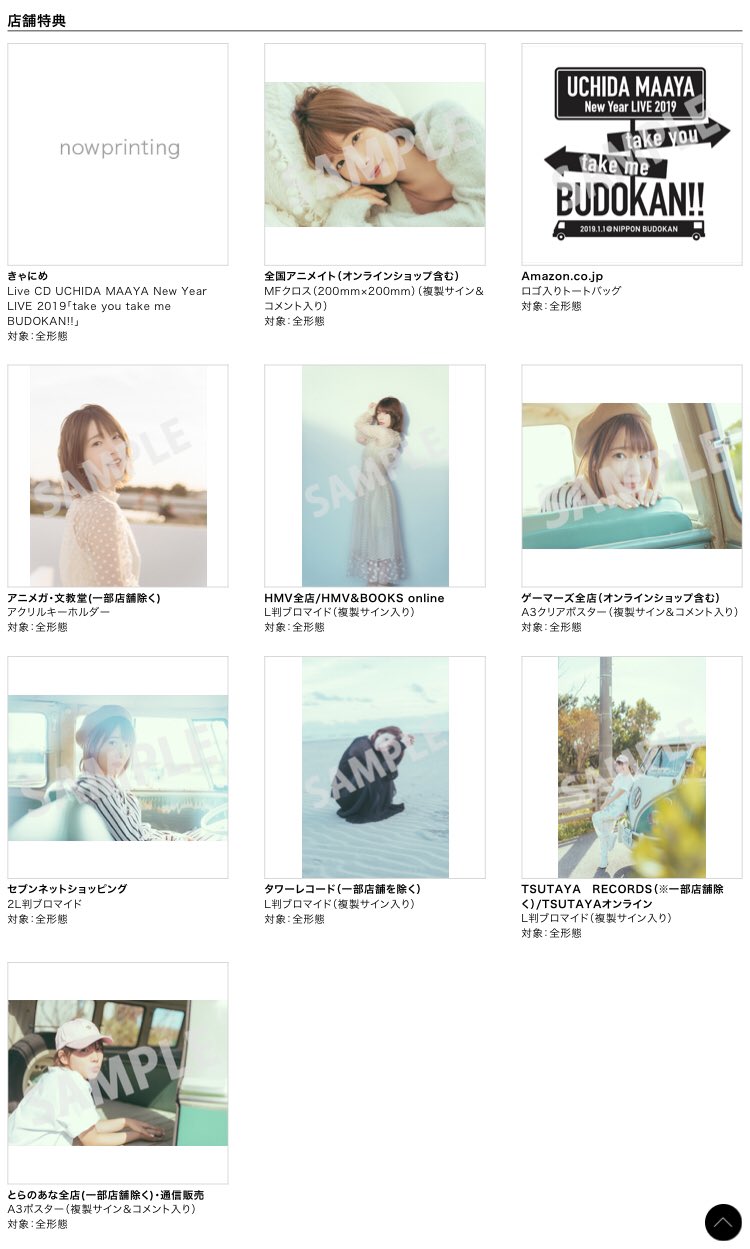
Task: Open the とらのあな A3 poster image
Action: pyautogui.click(x=118, y=1073)
